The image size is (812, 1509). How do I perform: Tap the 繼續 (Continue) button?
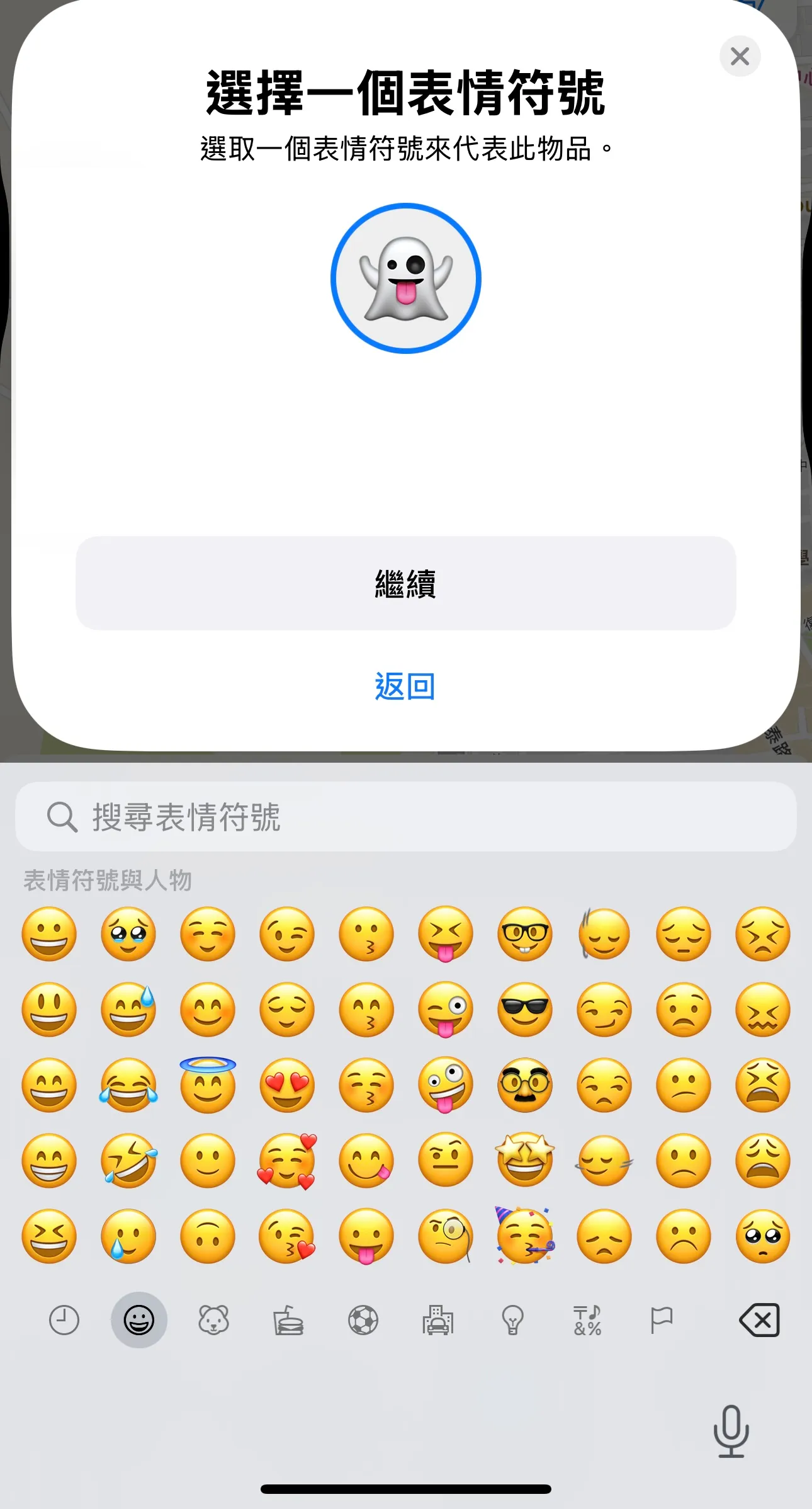[x=405, y=583]
